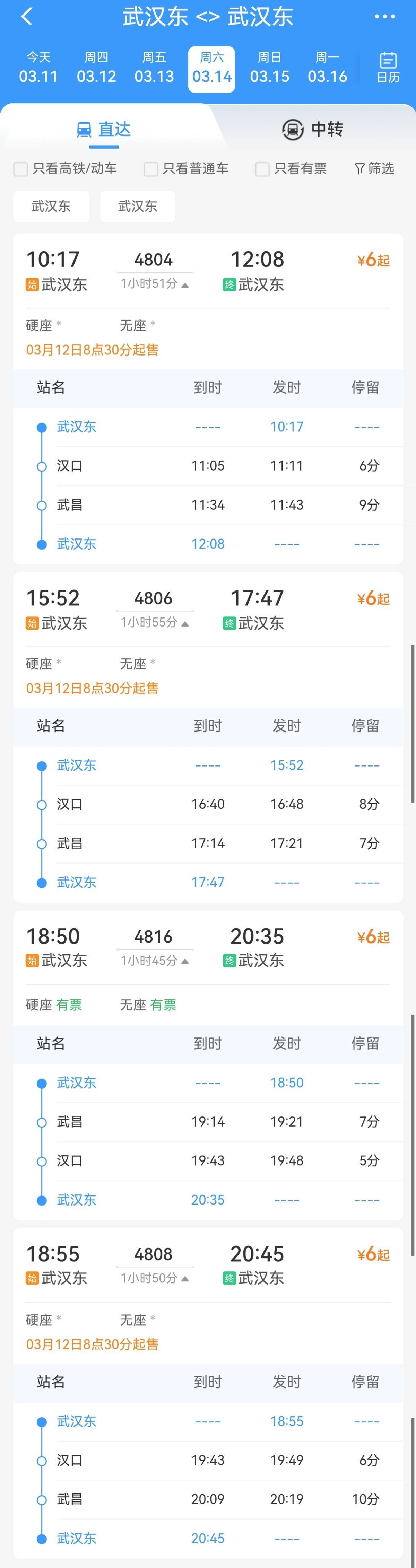The width and height of the screenshot is (416, 1568).
Task: Open the calendar (日历) picker
Action: 387,68
